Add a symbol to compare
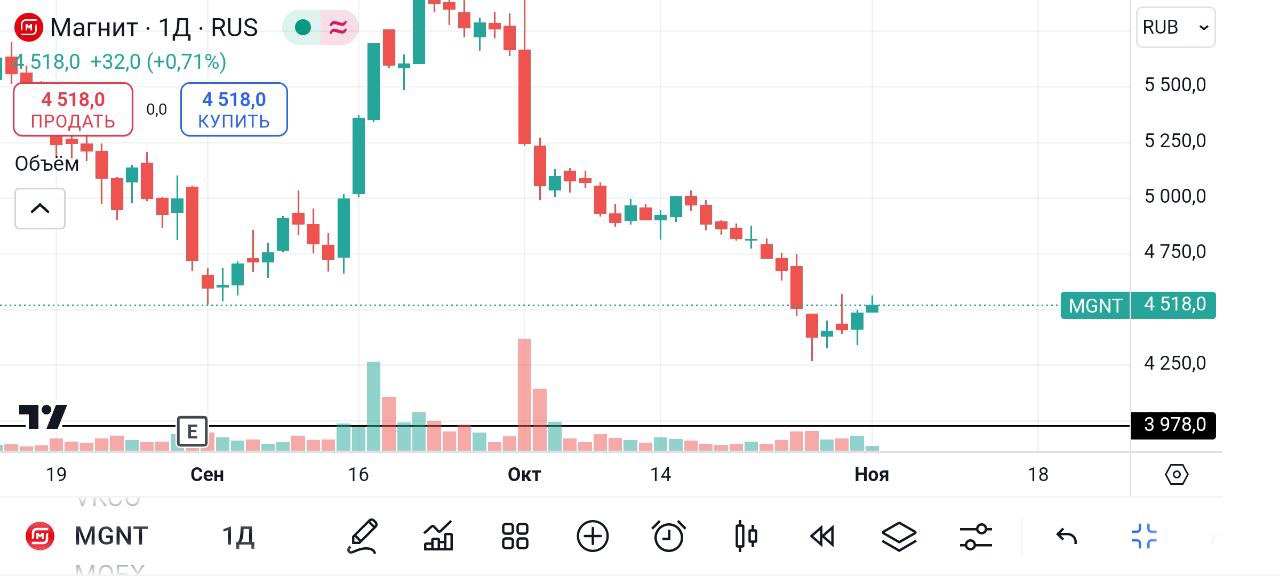This screenshot has width=1280, height=576. (x=592, y=537)
